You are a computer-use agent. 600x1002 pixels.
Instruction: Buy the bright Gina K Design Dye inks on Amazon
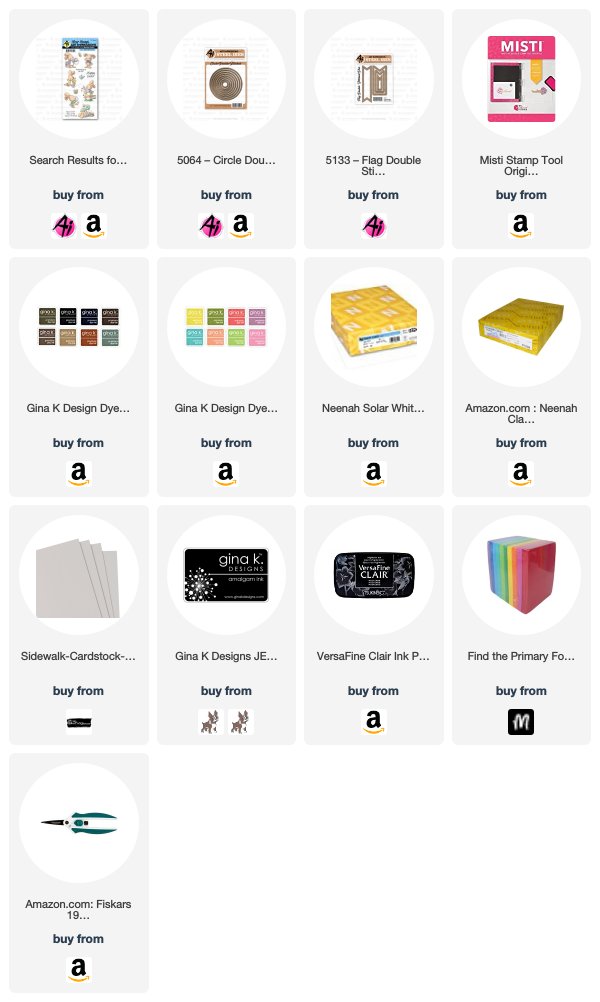tap(226, 474)
